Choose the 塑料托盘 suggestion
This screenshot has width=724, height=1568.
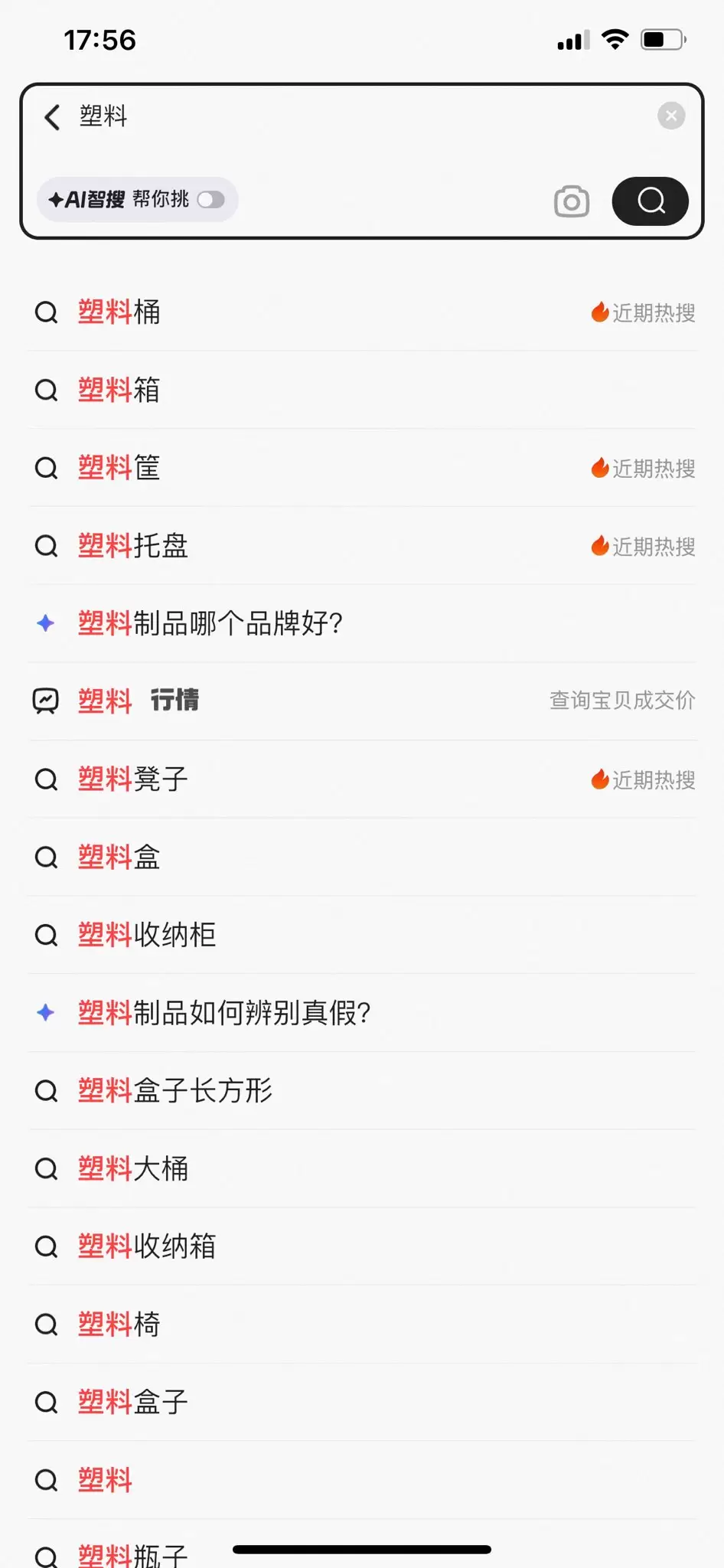point(132,546)
